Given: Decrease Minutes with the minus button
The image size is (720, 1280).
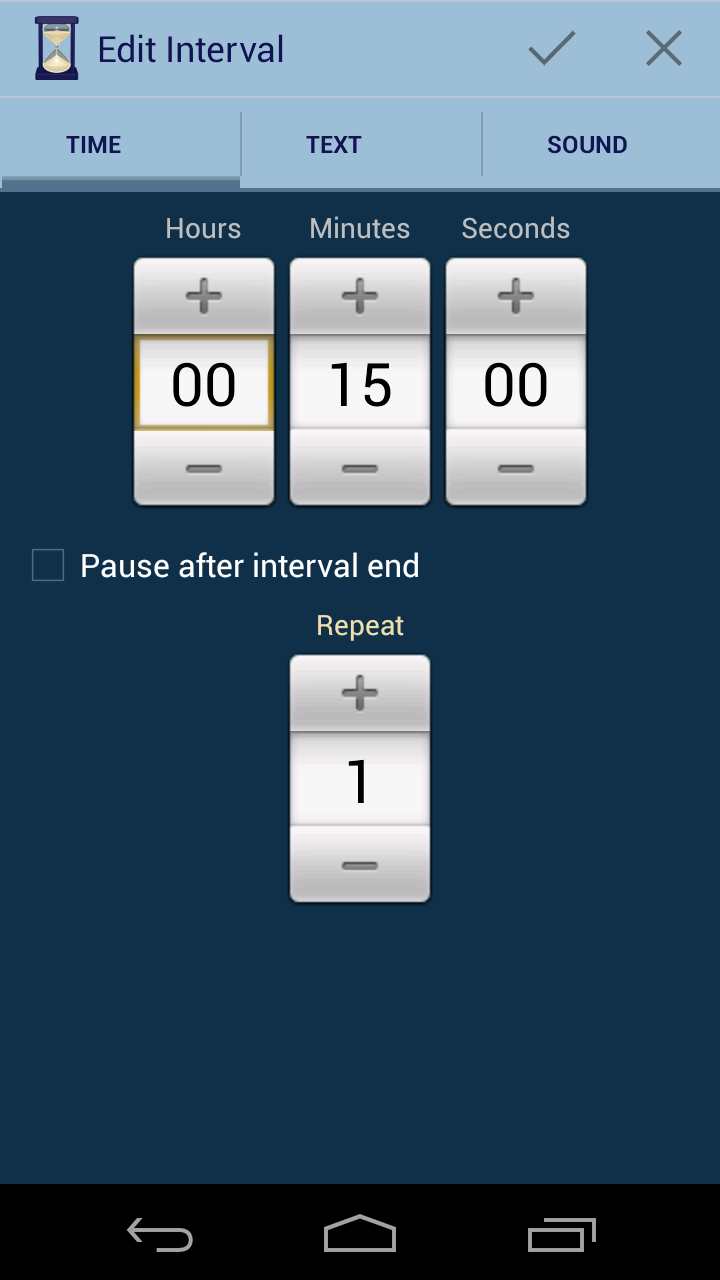Looking at the screenshot, I should (x=360, y=468).
